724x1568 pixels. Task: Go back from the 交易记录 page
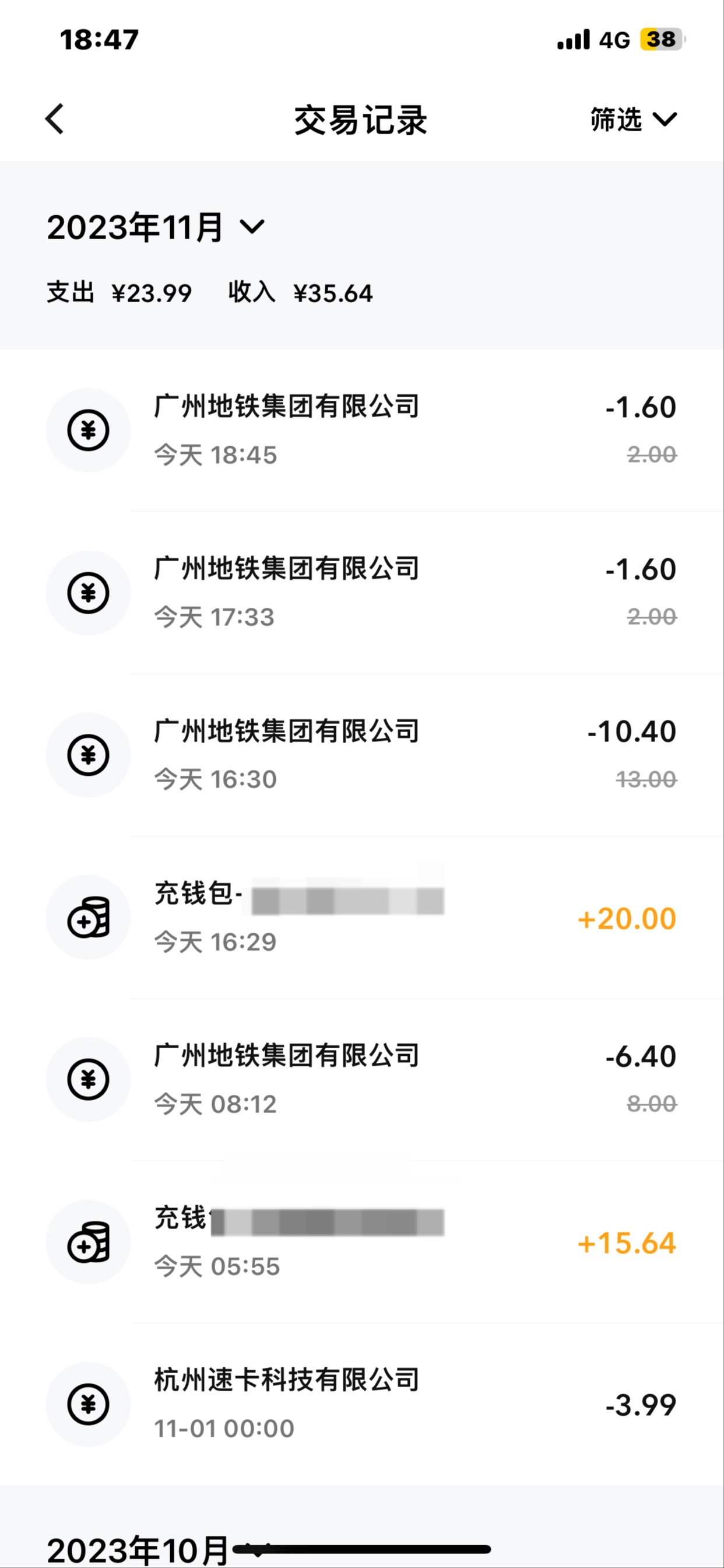[55, 118]
